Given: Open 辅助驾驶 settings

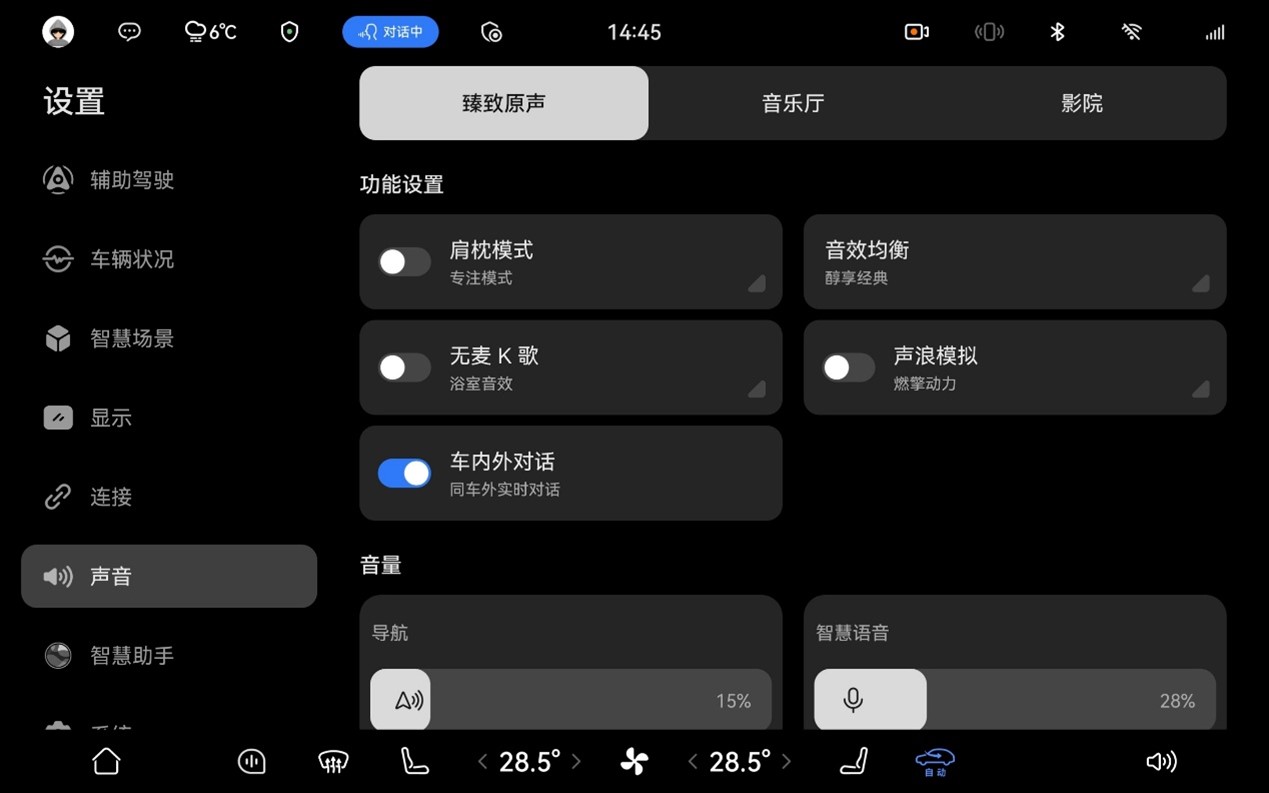Looking at the screenshot, I should 131,180.
